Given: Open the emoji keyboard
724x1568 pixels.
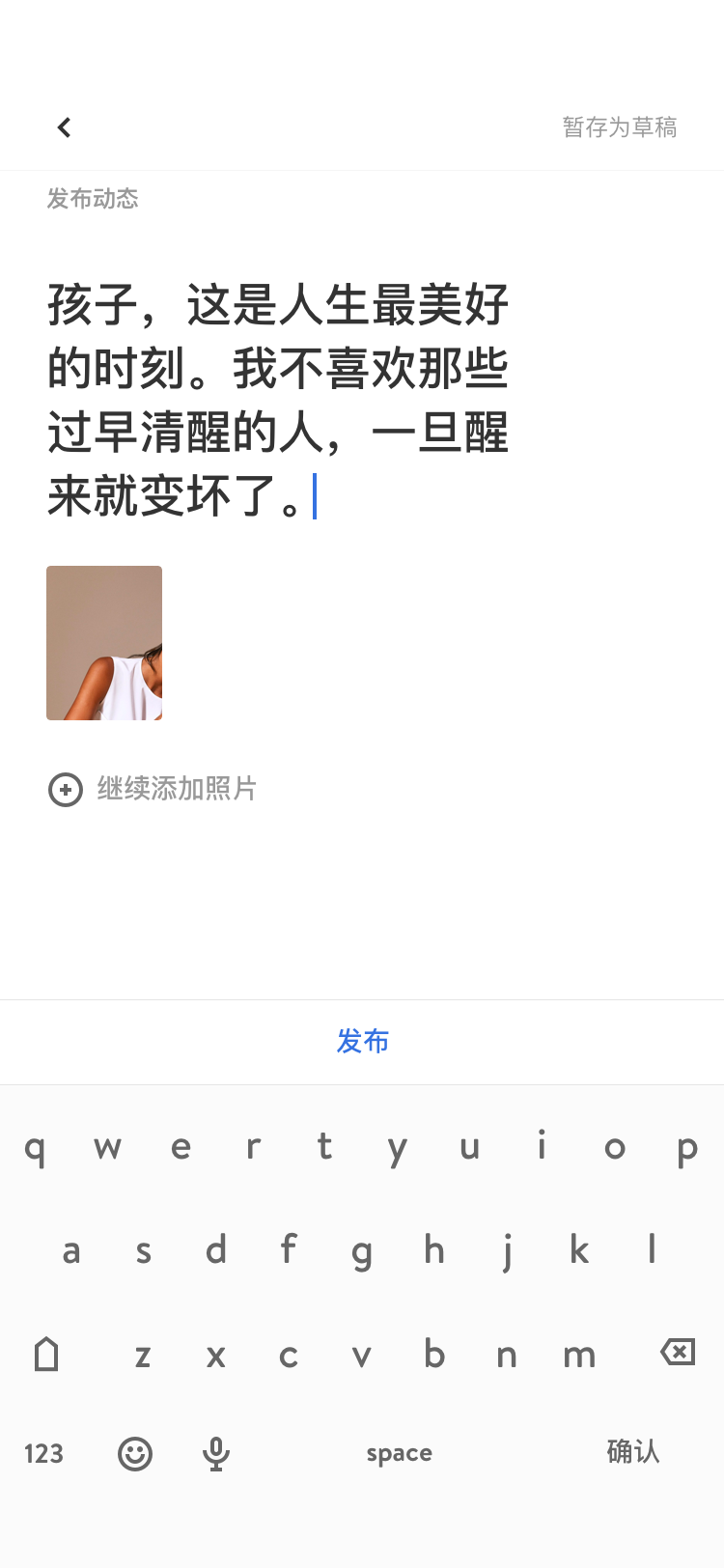Looking at the screenshot, I should pos(135,1453).
